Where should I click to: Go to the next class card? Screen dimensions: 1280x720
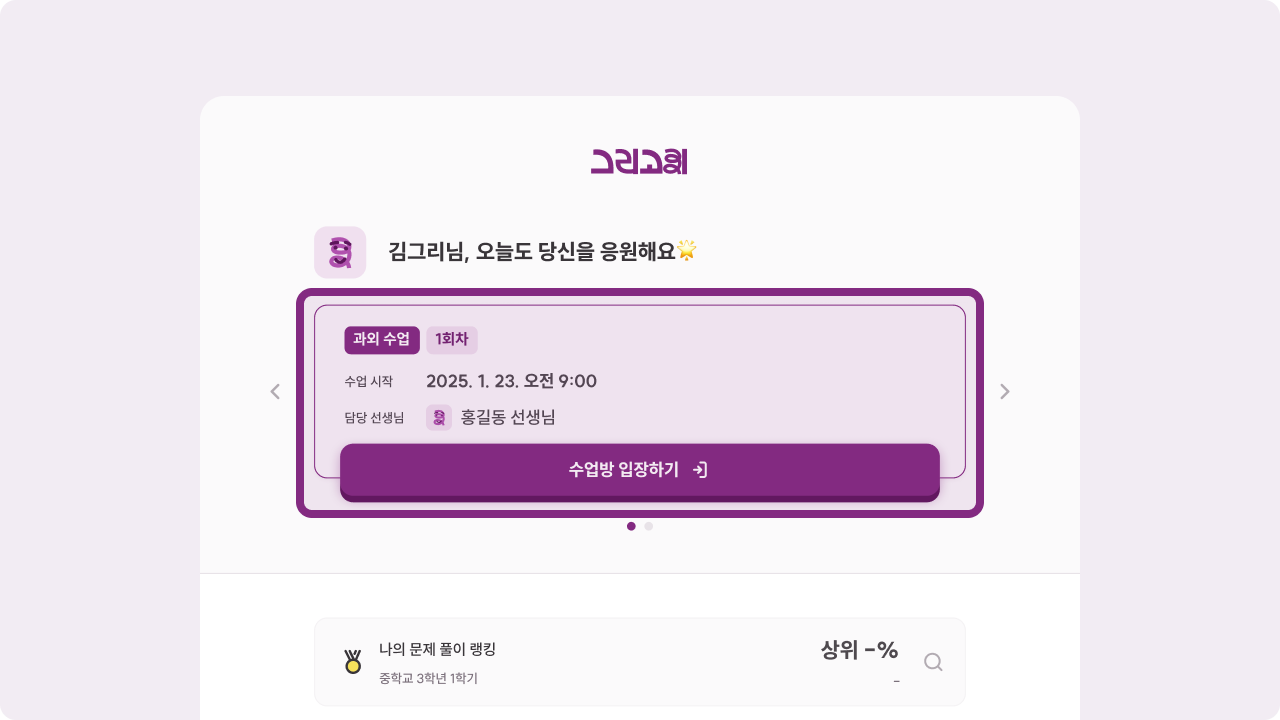click(1005, 392)
